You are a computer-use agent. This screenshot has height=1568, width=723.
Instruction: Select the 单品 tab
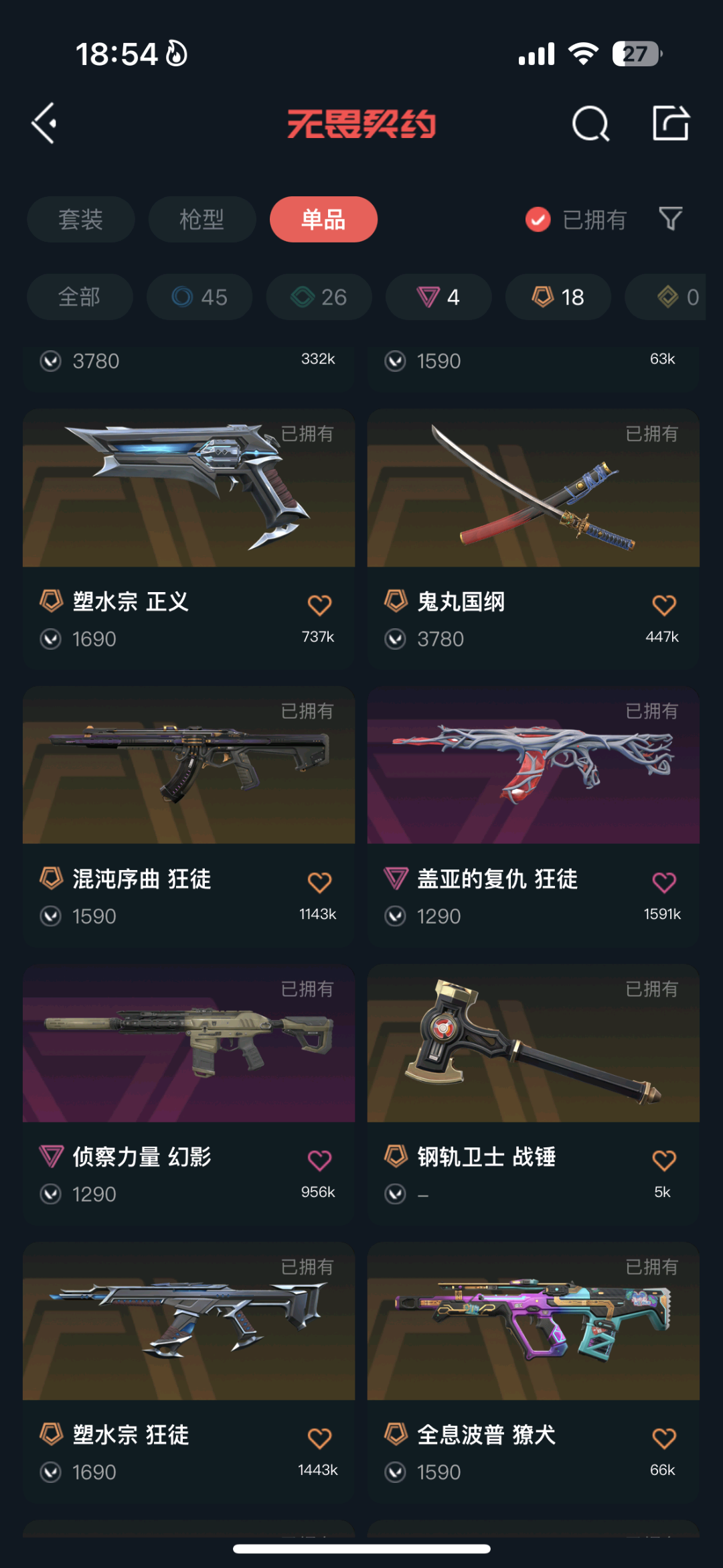(x=323, y=220)
